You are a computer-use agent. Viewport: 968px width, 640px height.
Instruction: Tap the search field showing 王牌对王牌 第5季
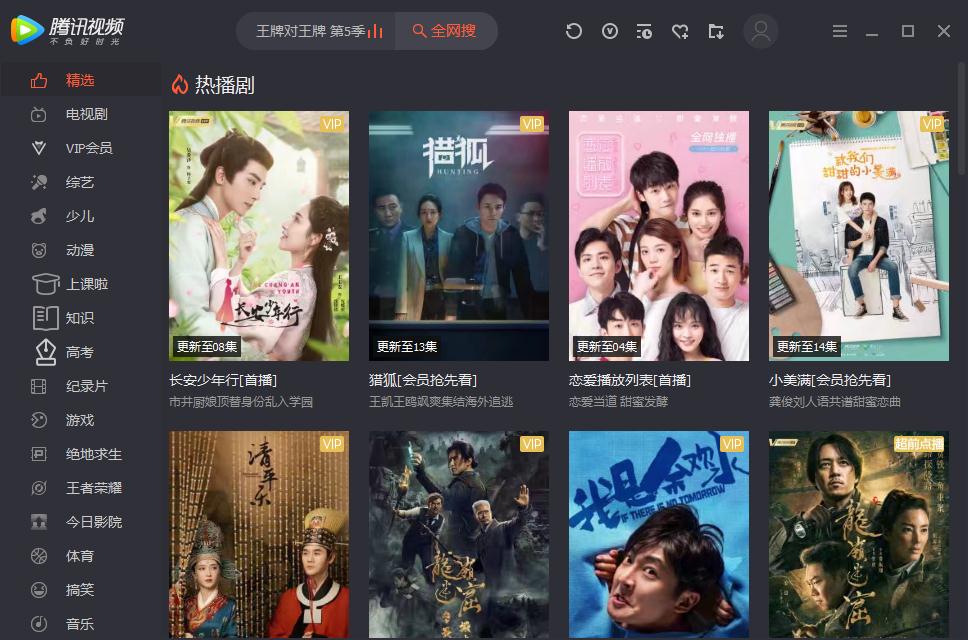(310, 31)
